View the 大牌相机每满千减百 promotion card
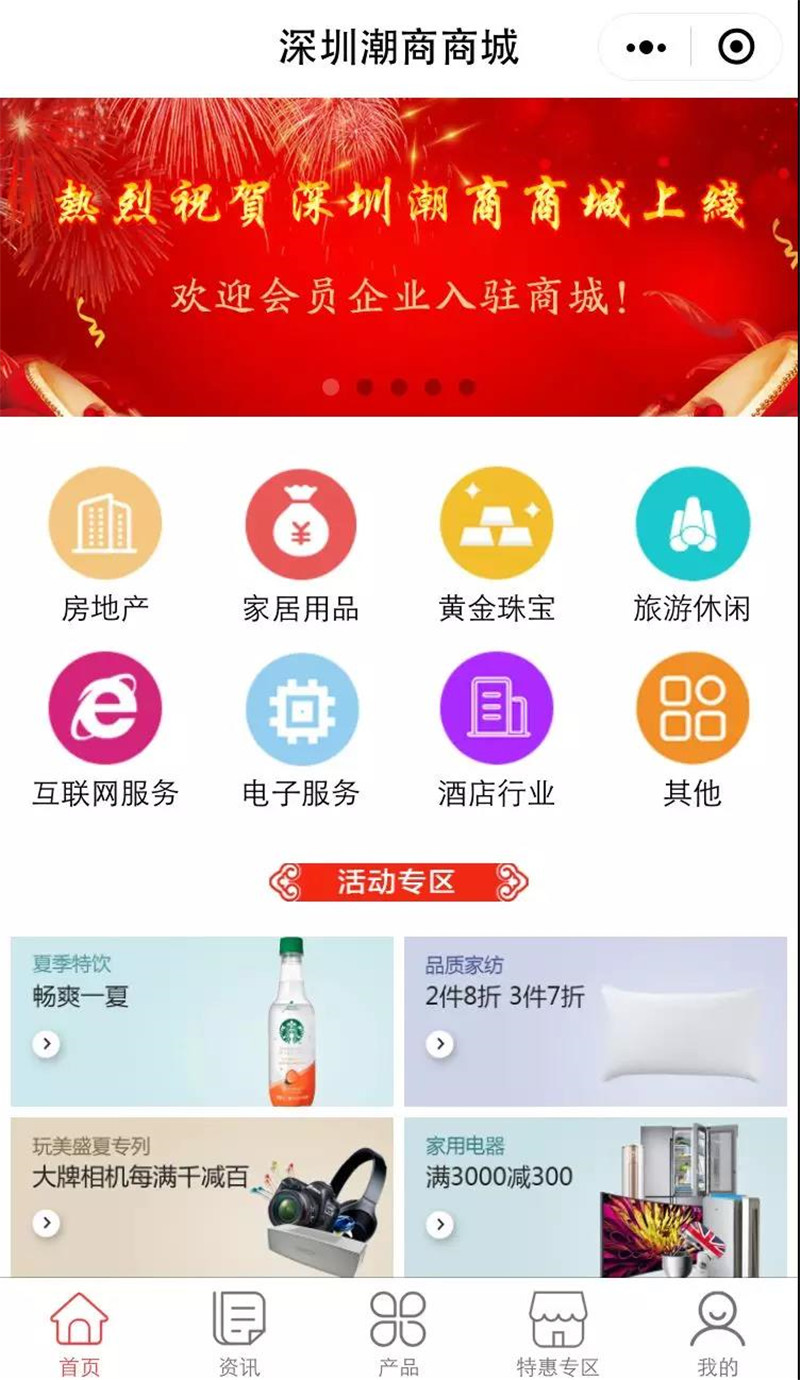800x1380 pixels. (202, 1196)
